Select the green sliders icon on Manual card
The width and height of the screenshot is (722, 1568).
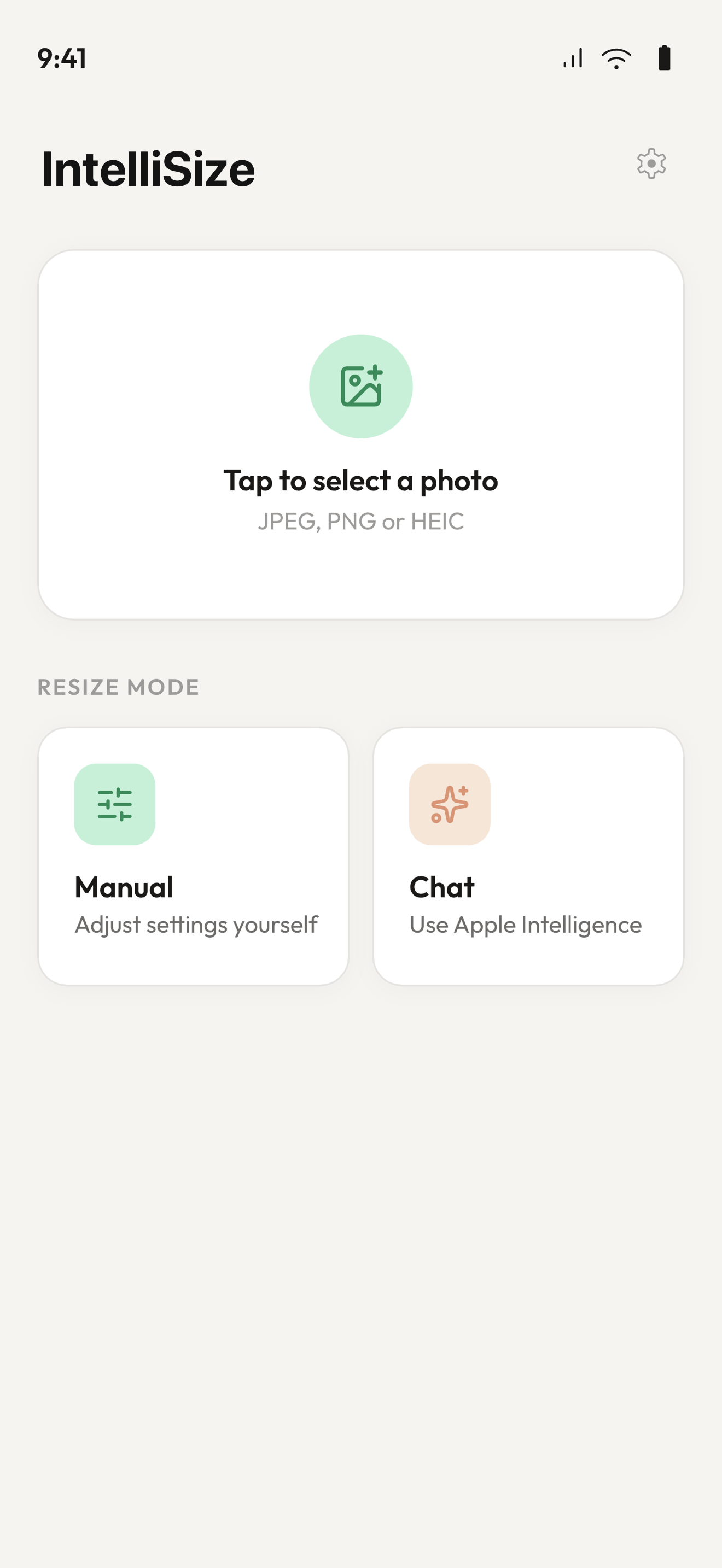(114, 804)
